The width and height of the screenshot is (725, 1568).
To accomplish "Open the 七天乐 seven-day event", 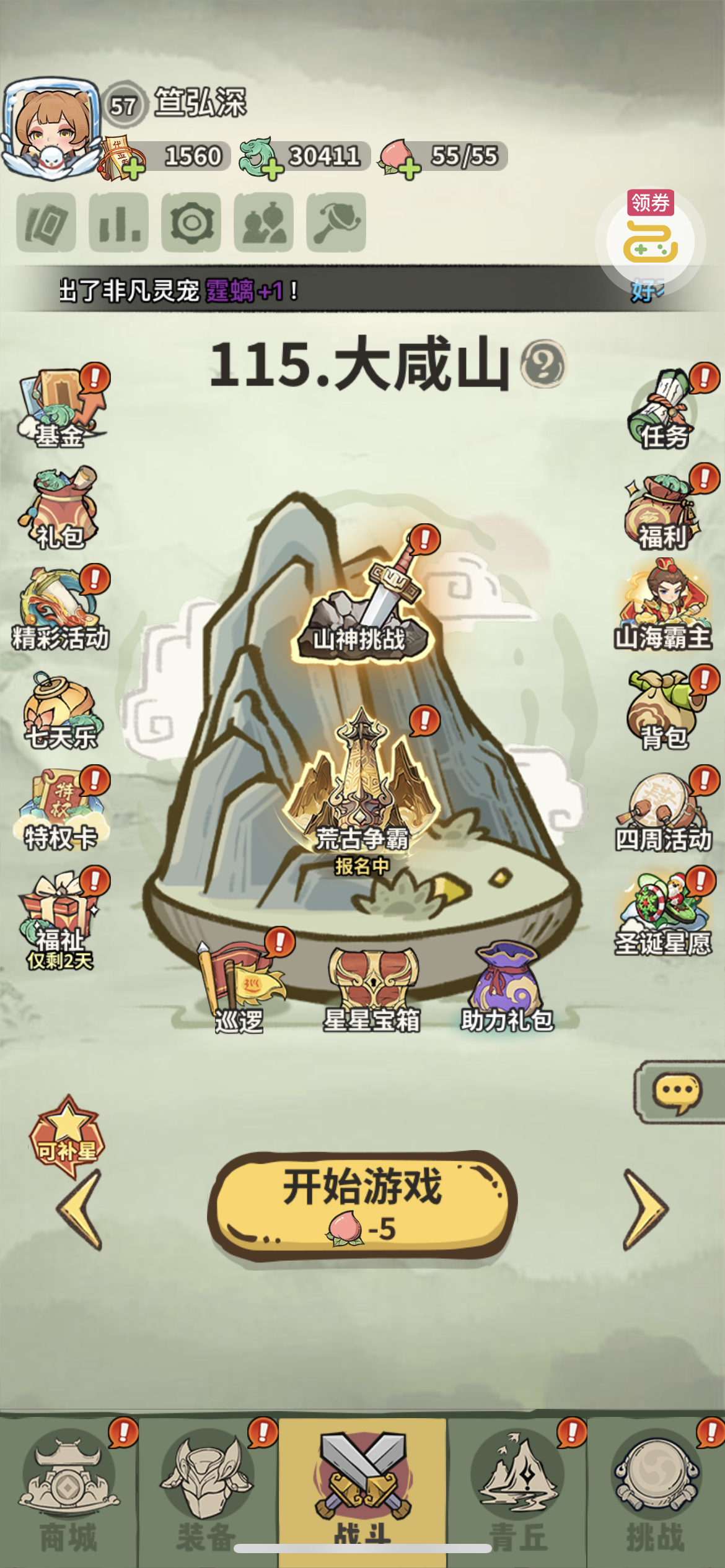I will (x=59, y=712).
